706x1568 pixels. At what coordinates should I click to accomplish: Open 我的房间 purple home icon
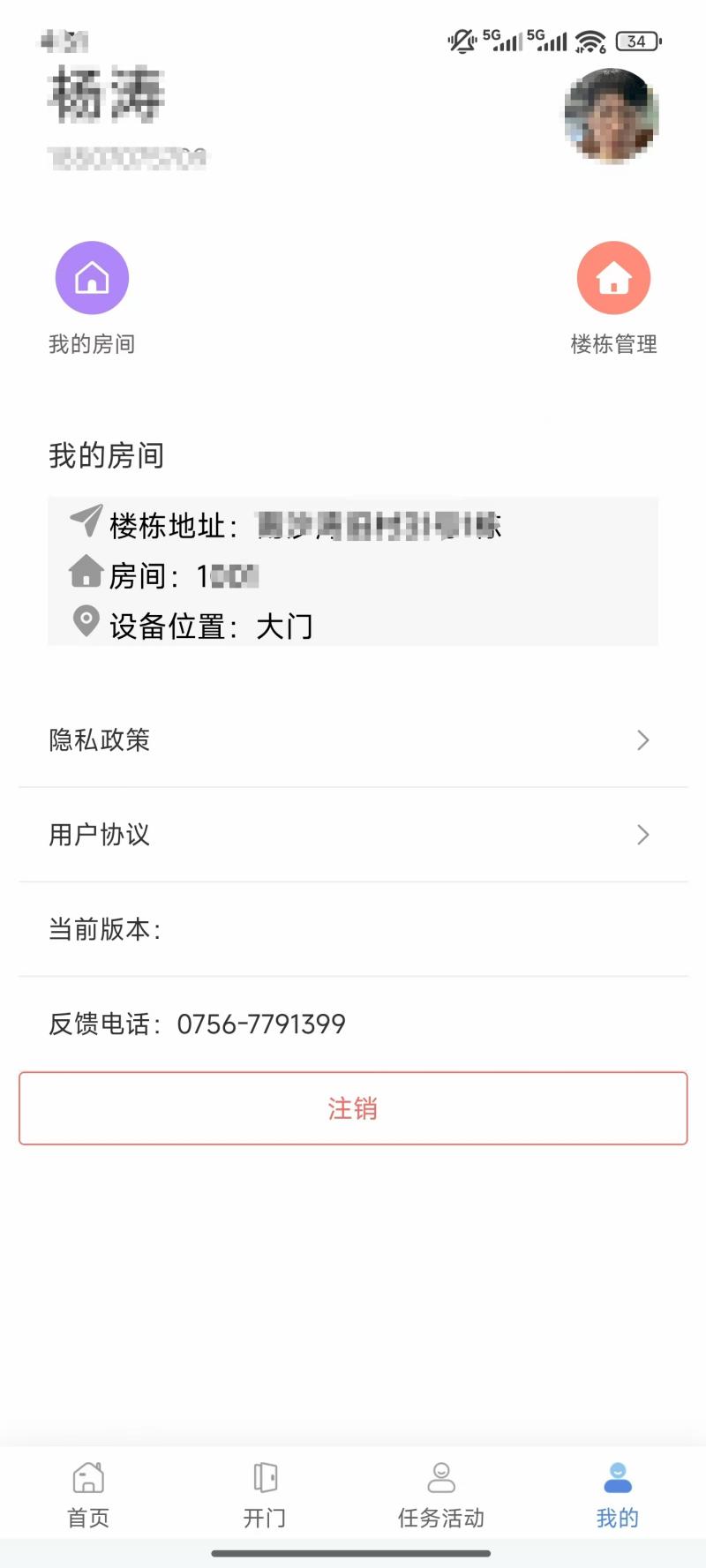(x=92, y=276)
